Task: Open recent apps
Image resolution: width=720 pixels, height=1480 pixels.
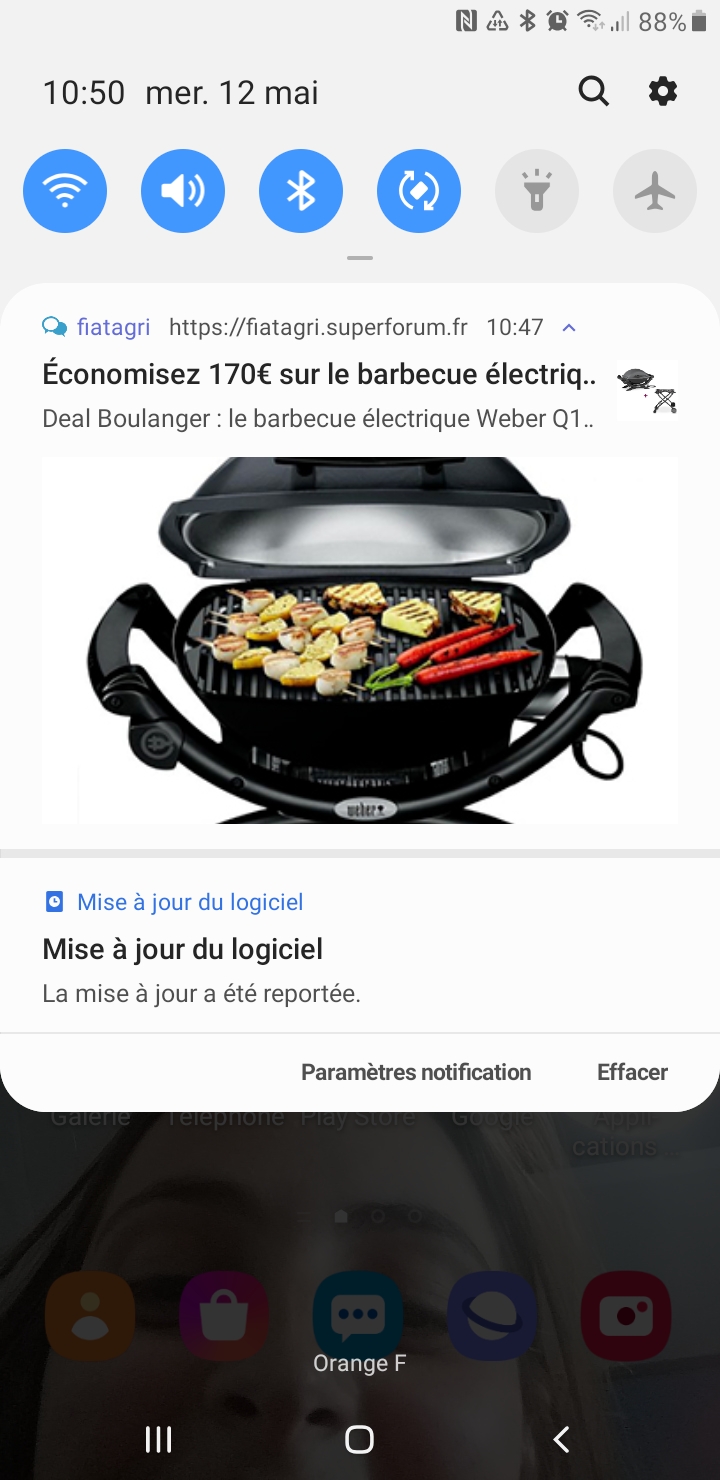Action: [x=159, y=1439]
